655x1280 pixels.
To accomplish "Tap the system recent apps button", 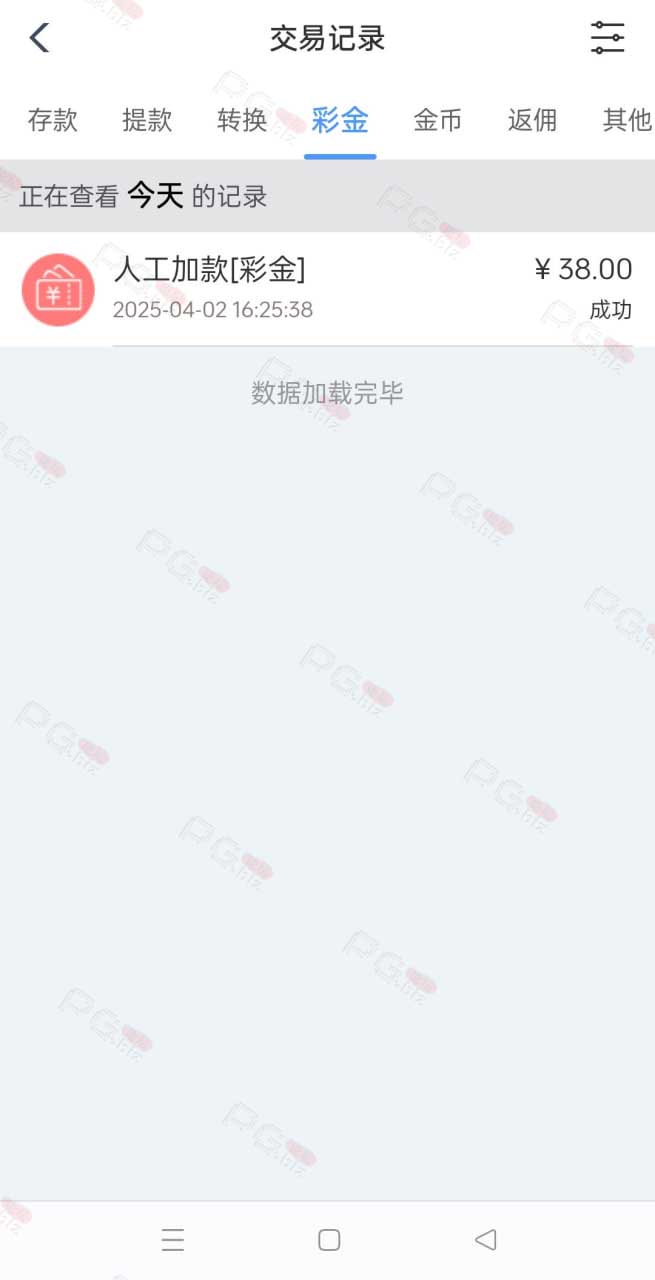I will pyautogui.click(x=173, y=1240).
